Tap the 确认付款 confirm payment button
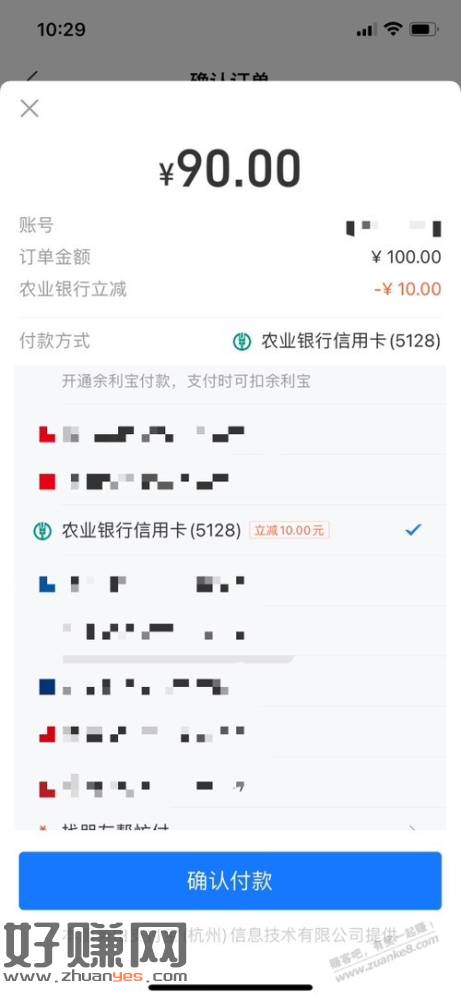 [x=230, y=881]
